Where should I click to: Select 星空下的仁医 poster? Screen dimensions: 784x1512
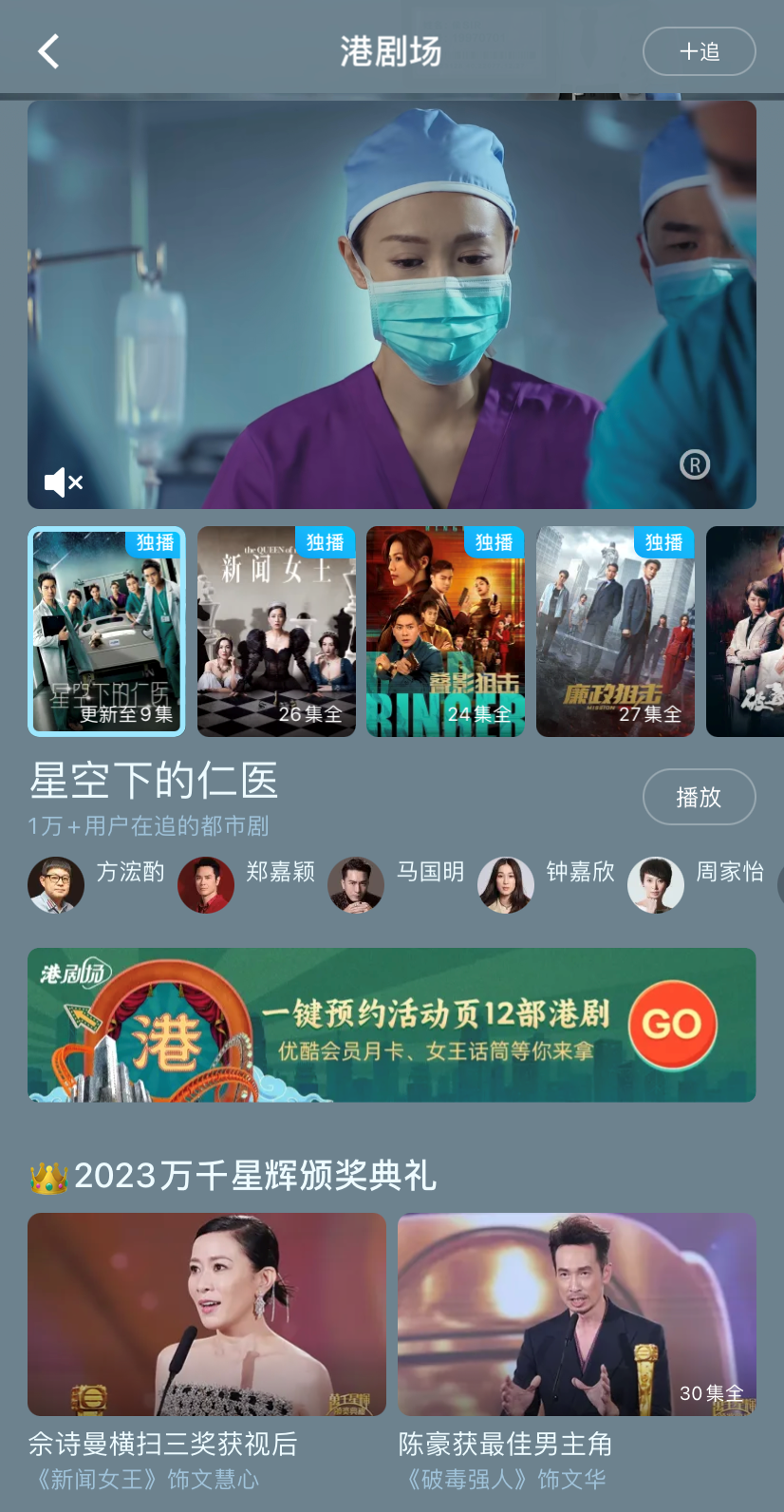click(106, 632)
